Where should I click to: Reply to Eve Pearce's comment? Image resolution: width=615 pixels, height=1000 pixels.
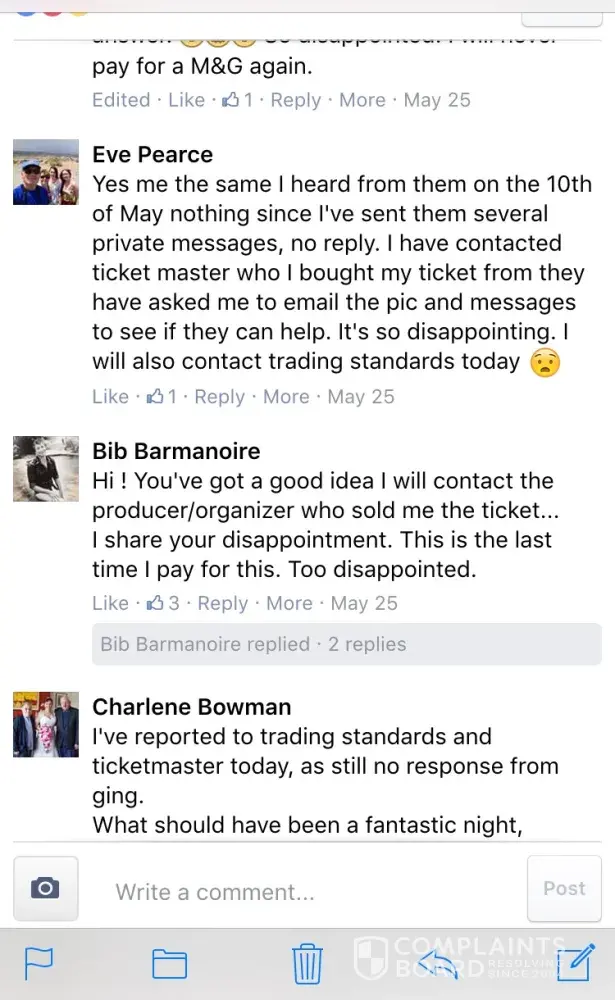(219, 397)
